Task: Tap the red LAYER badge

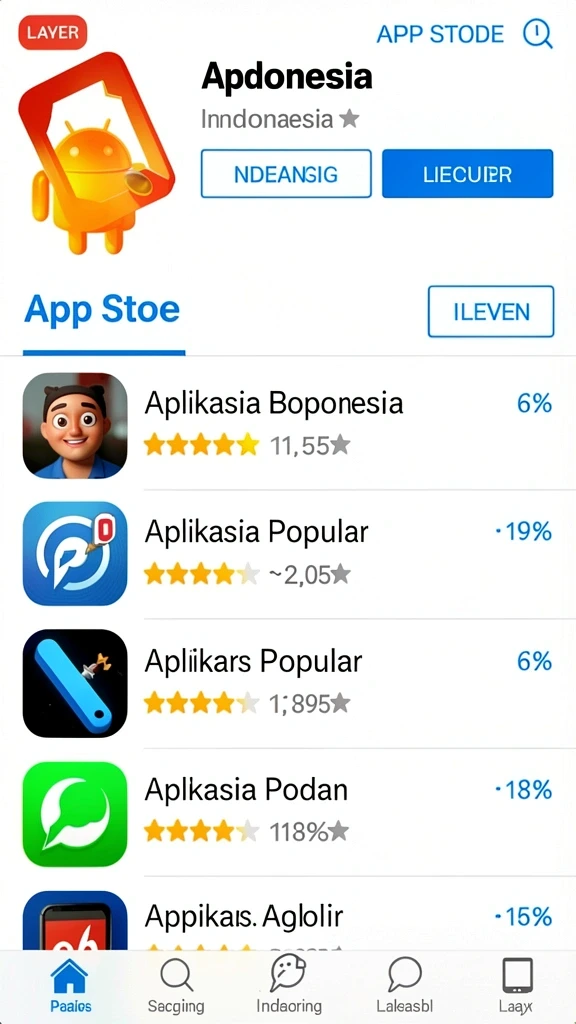Action: coord(53,33)
